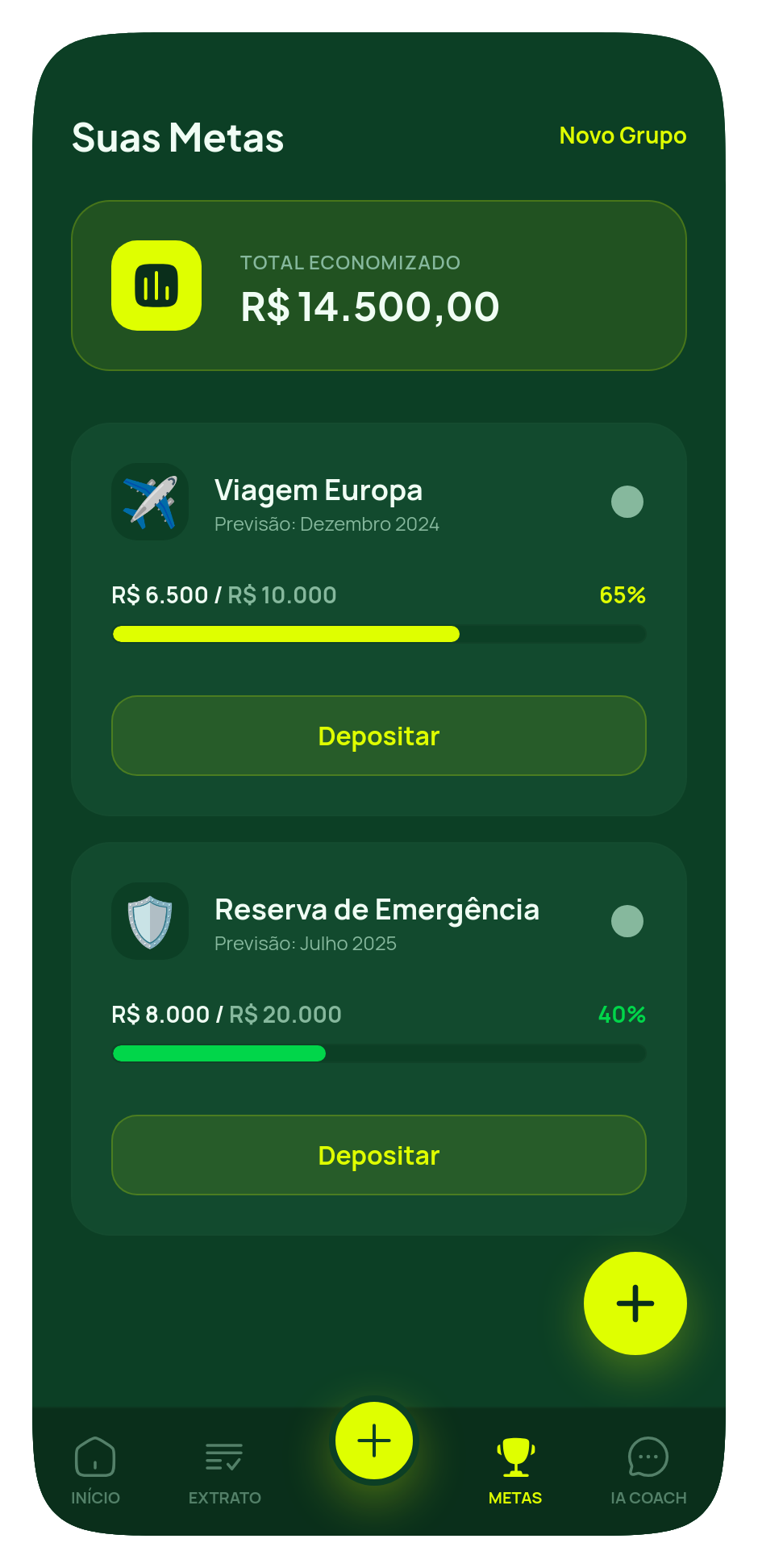Tap the 65% progress bar of Viagem Europa
758x1568 pixels.
pos(379,634)
